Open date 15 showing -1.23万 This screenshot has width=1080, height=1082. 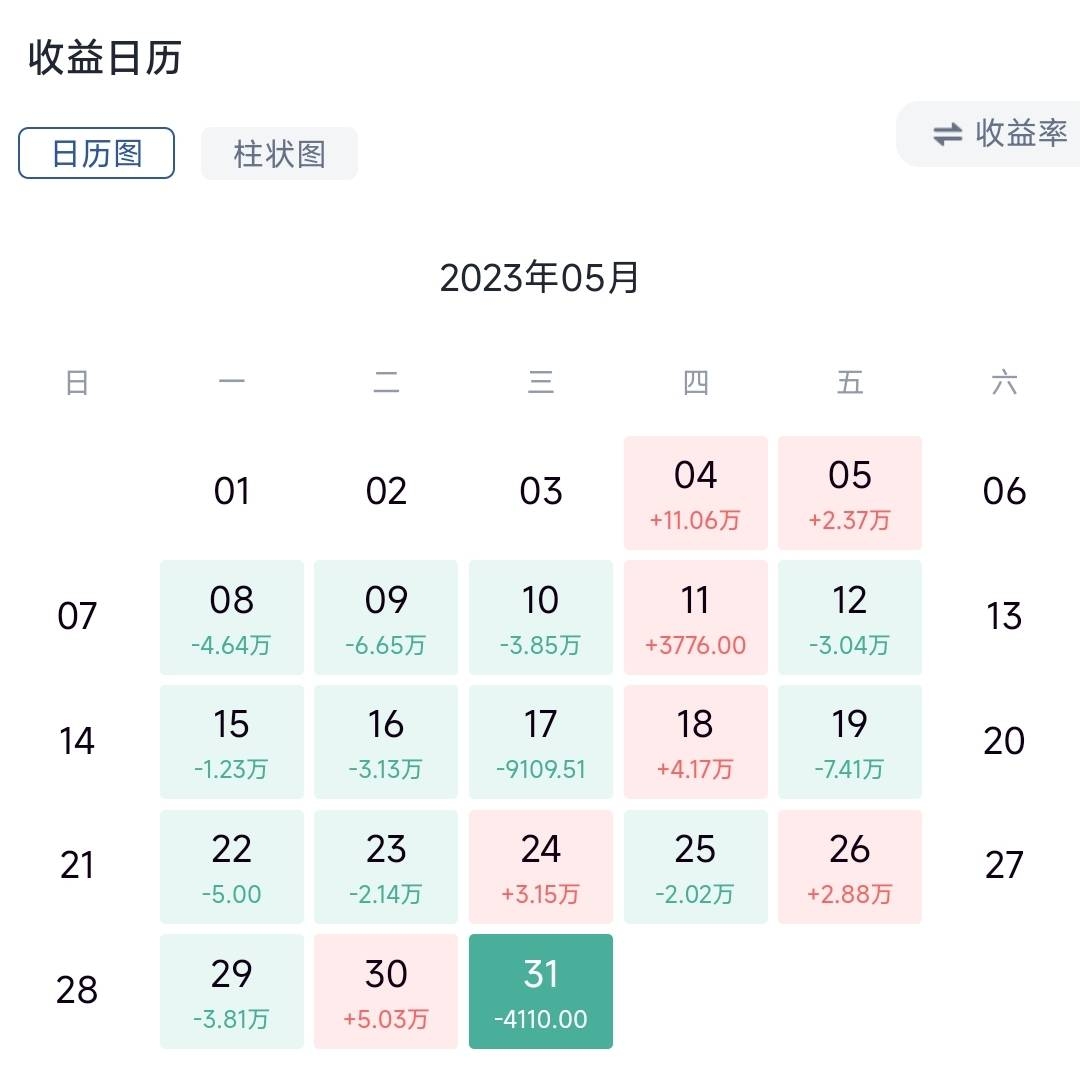click(232, 742)
